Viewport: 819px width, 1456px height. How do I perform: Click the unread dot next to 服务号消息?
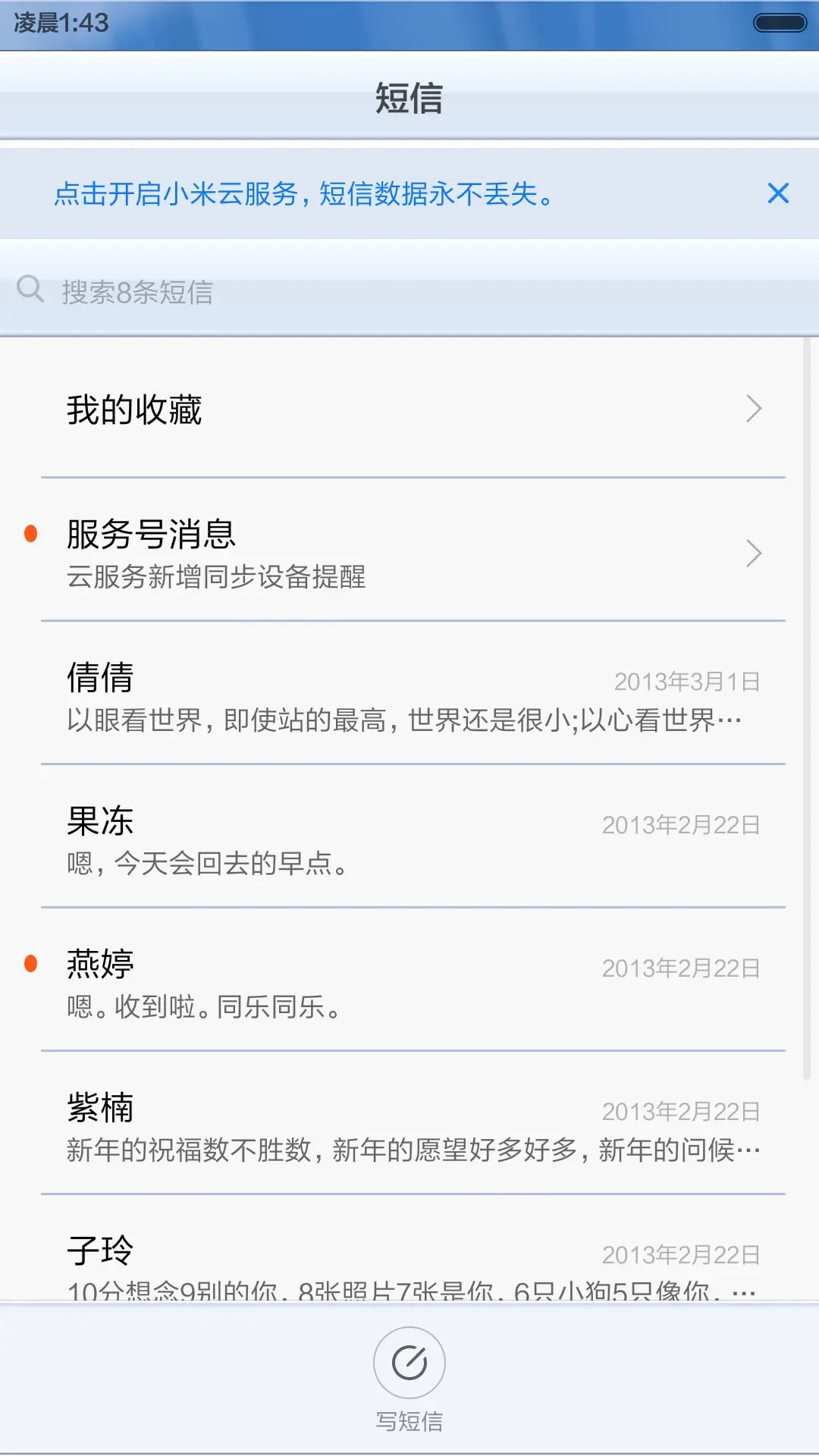[x=30, y=535]
